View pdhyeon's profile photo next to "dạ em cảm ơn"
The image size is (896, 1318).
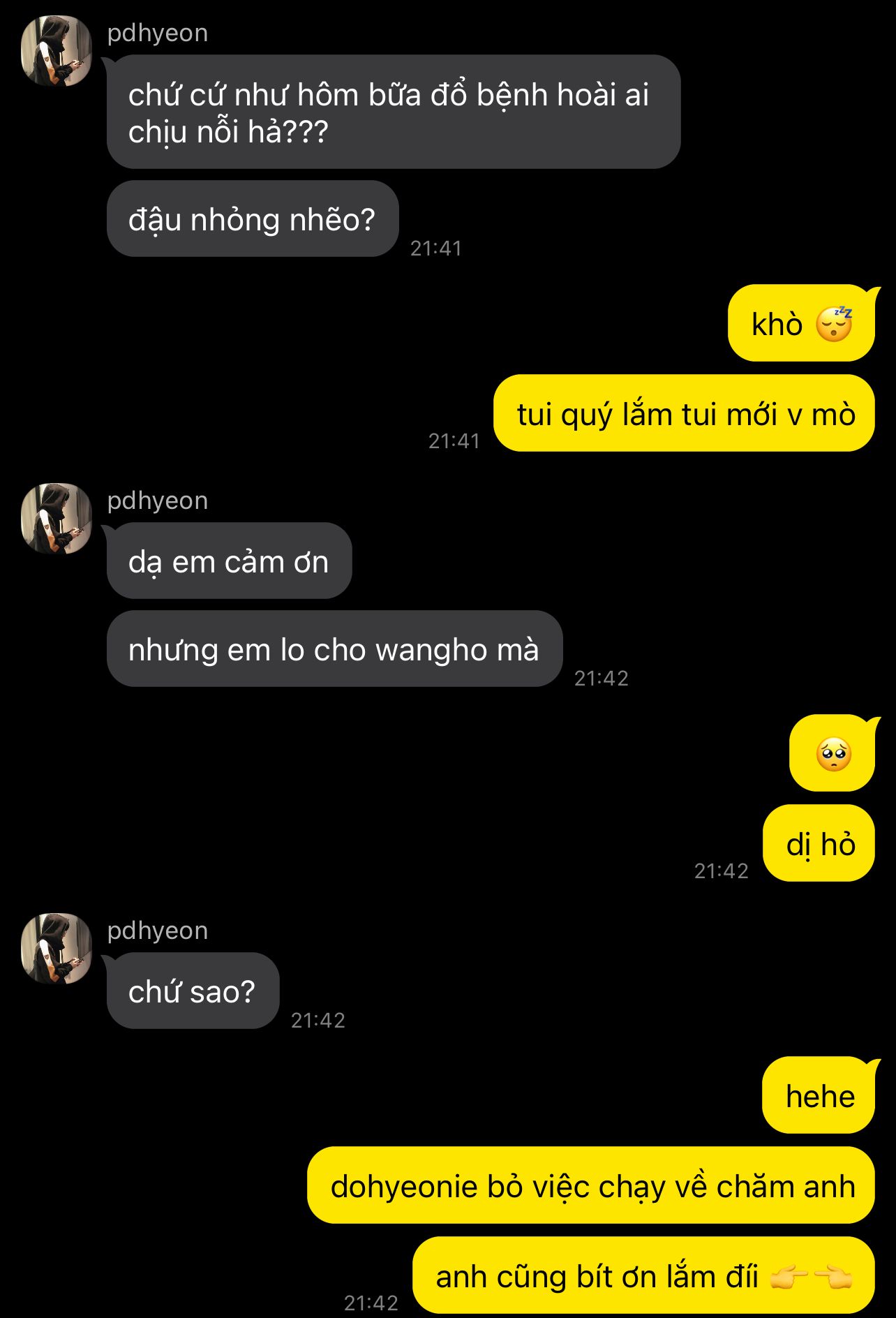pos(57,519)
